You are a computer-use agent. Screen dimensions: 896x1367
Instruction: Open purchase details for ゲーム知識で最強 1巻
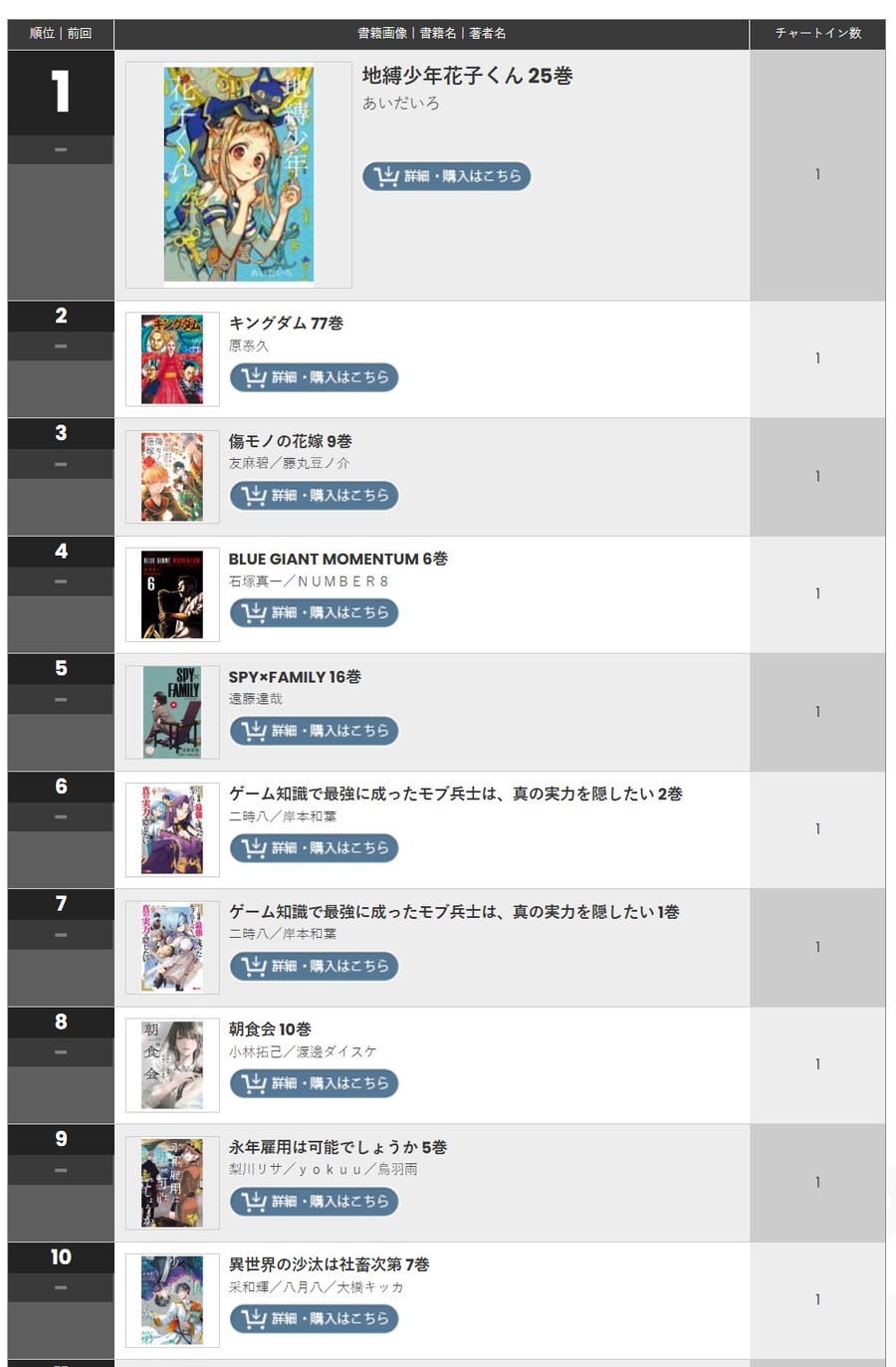(314, 965)
